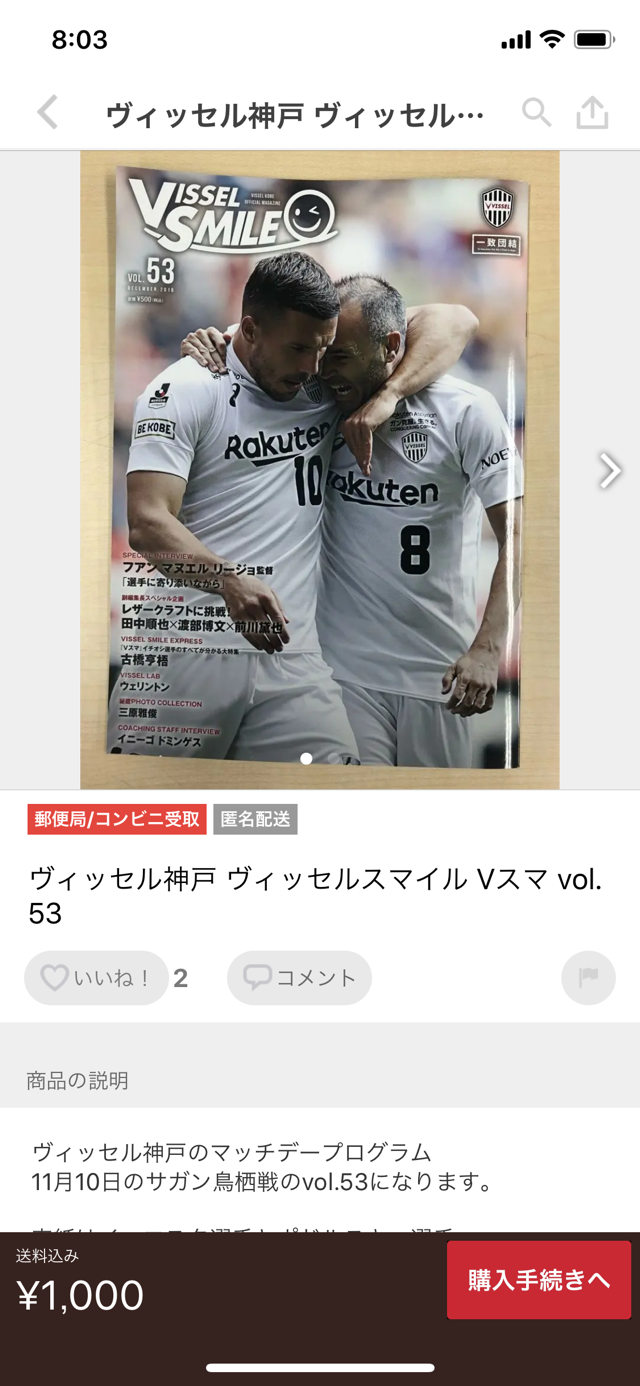Report the listing with the flag icon
The width and height of the screenshot is (640, 1386).
(x=588, y=978)
